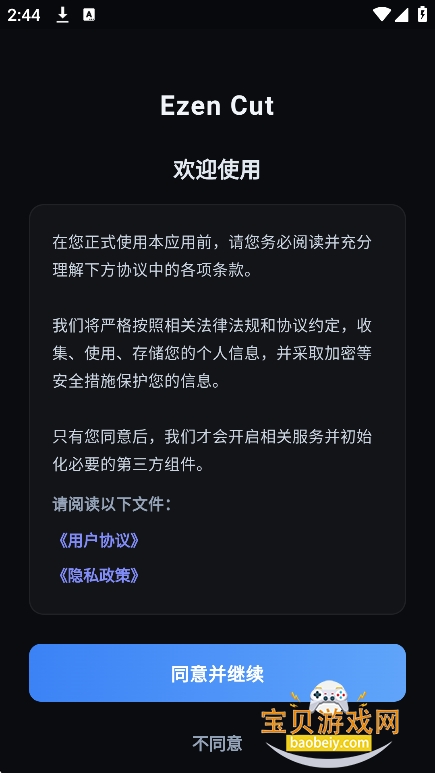Screen dimensions: 435x773
Task: Tap the 同意并继续 button
Action: pos(218,673)
